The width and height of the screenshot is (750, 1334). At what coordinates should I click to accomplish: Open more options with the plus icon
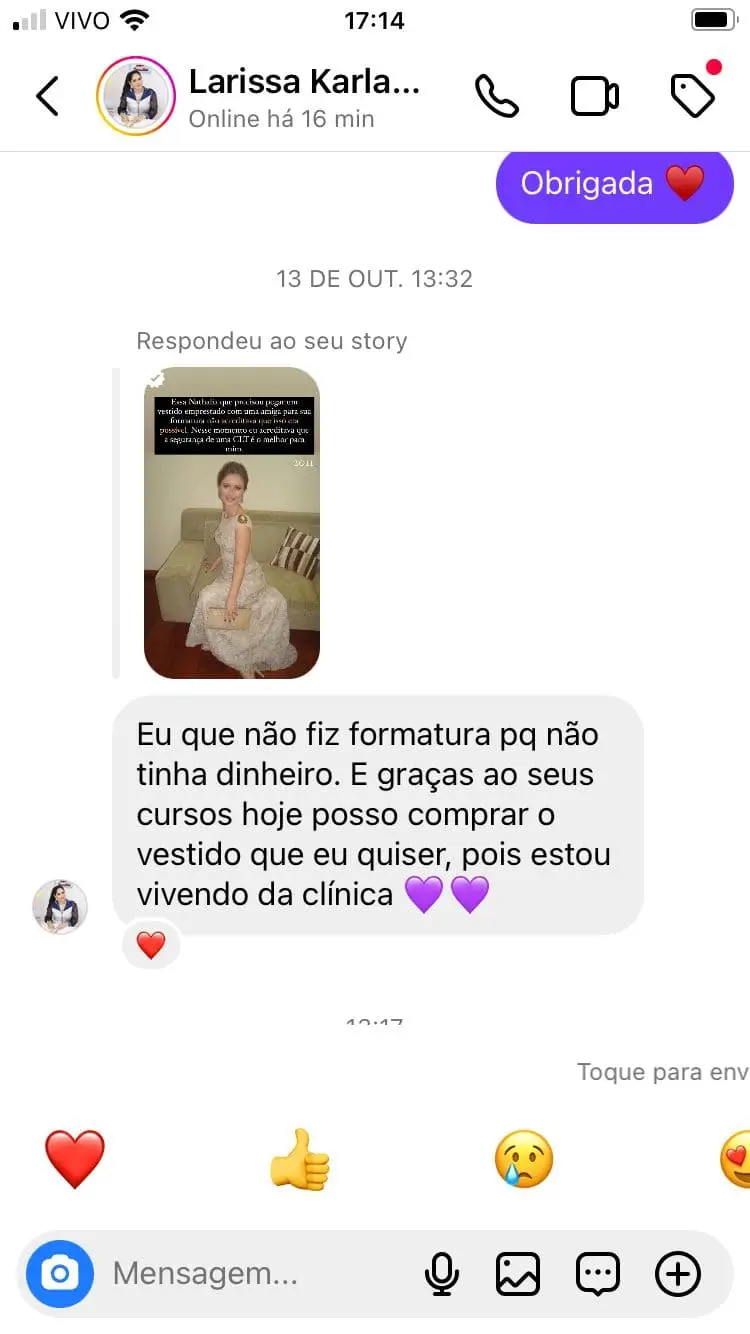677,1274
